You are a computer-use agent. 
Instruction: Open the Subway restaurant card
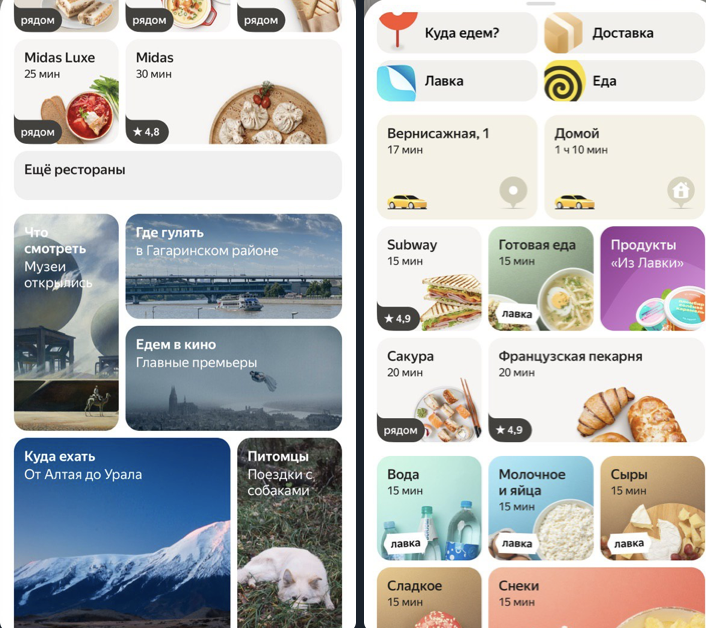[x=428, y=279]
